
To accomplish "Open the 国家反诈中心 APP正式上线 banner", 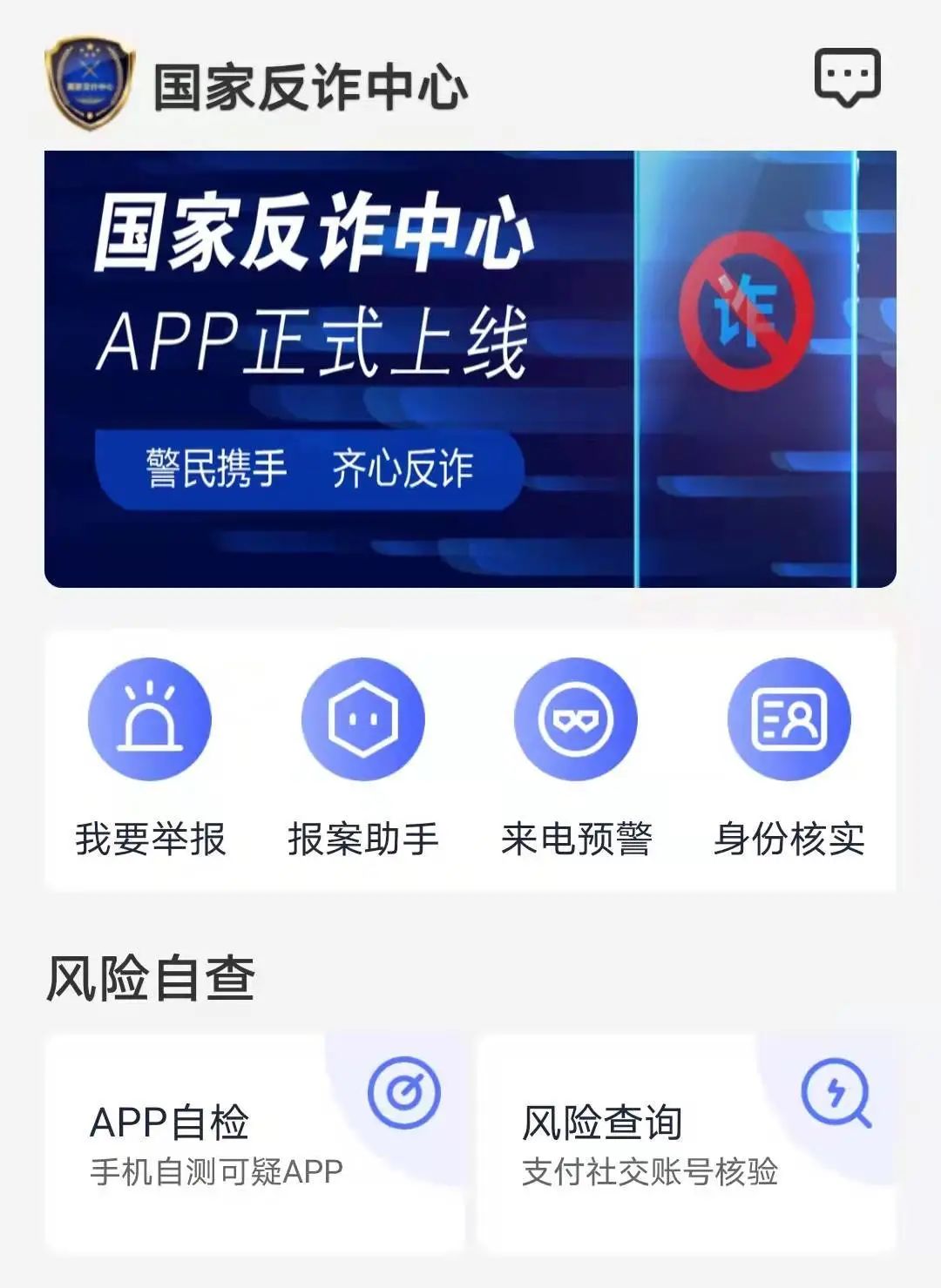I will [470, 368].
